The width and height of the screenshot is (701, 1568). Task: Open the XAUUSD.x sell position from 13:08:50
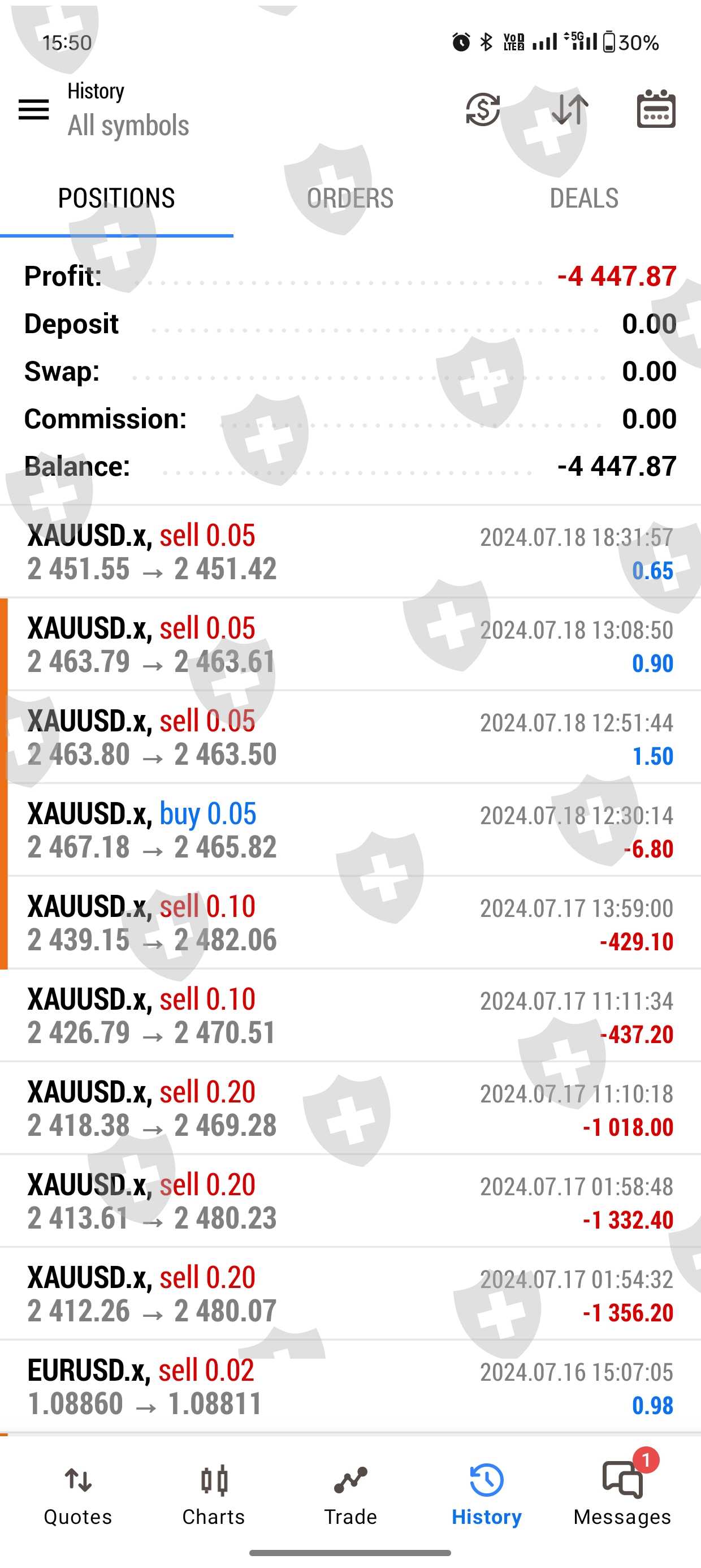[350, 645]
